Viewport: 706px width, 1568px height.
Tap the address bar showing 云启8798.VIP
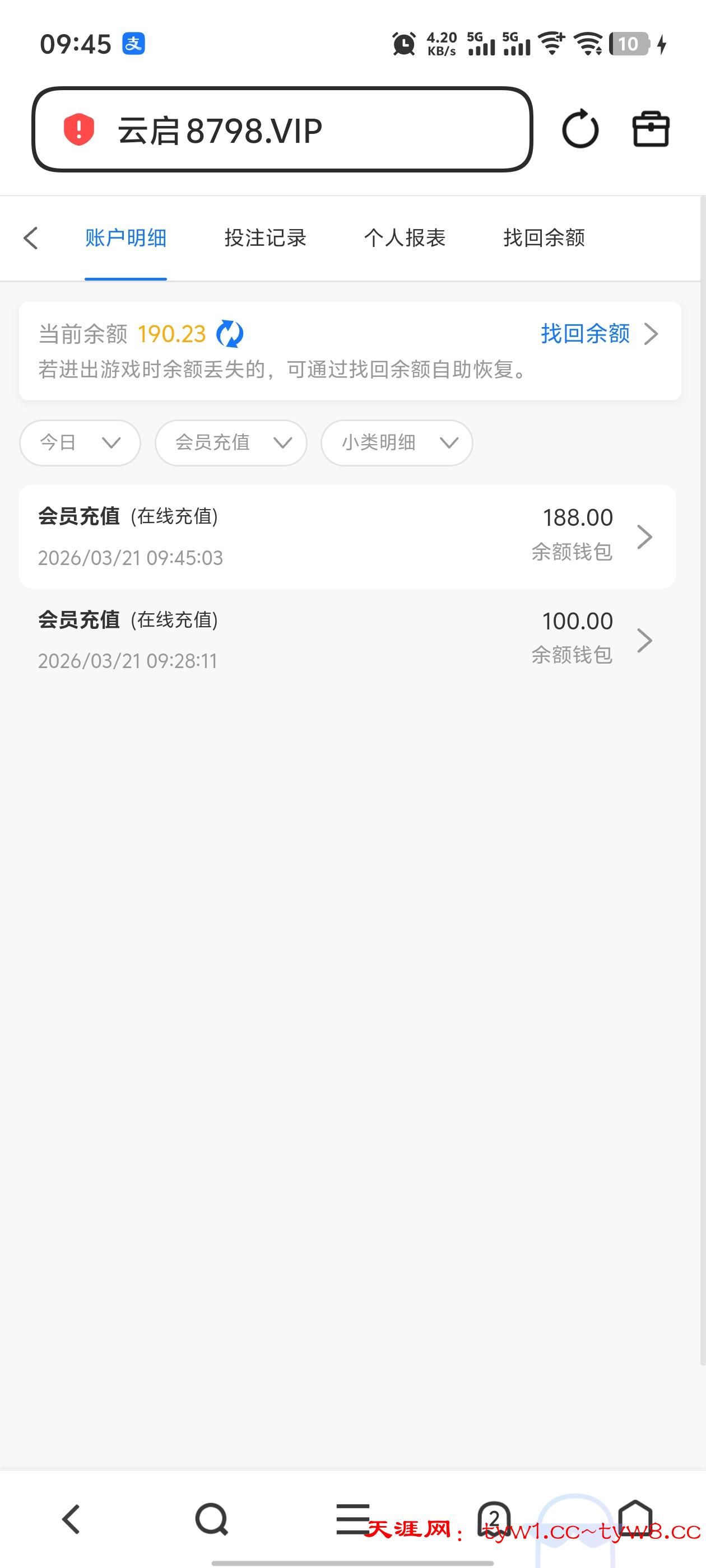click(281, 130)
